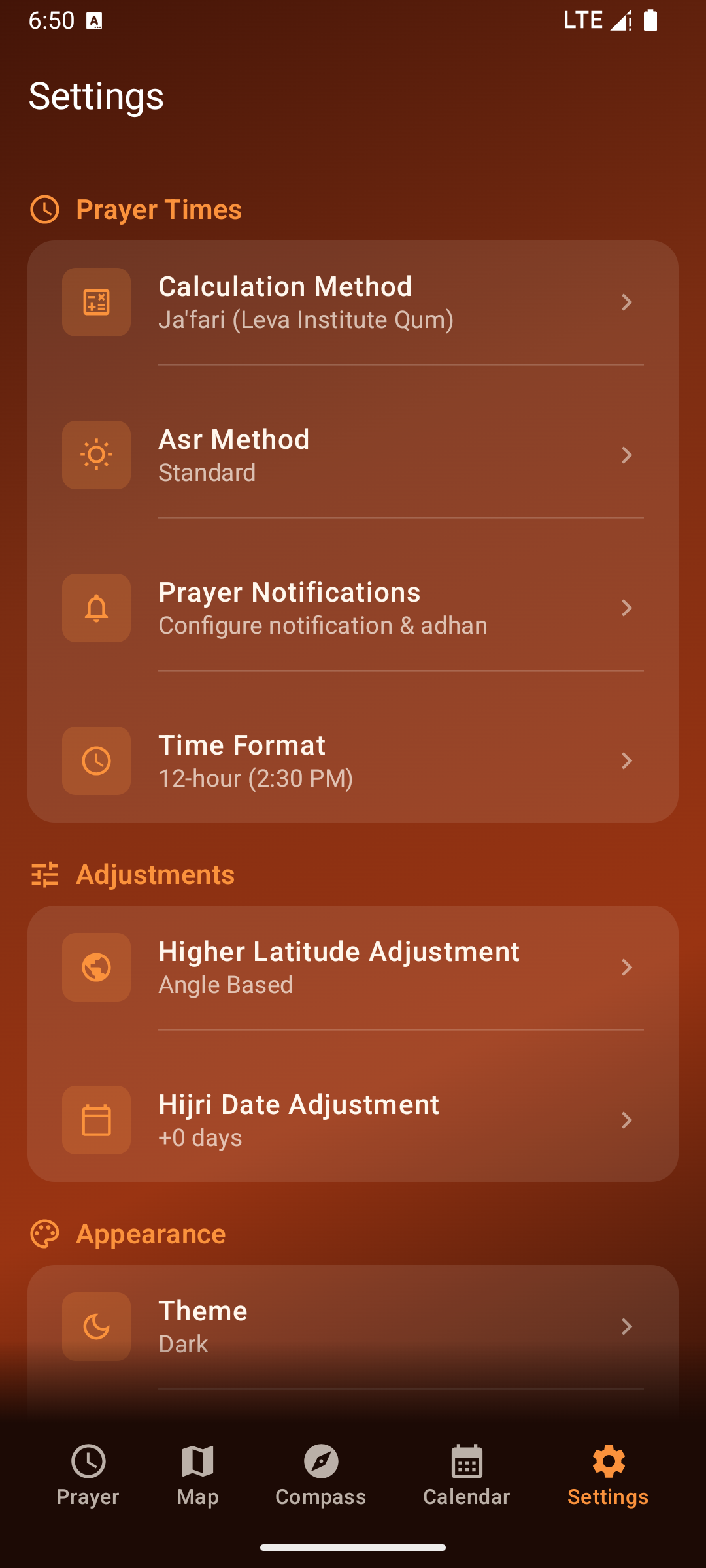Adjust the Hijri Date setting
The width and height of the screenshot is (706, 1568).
coord(353,1120)
